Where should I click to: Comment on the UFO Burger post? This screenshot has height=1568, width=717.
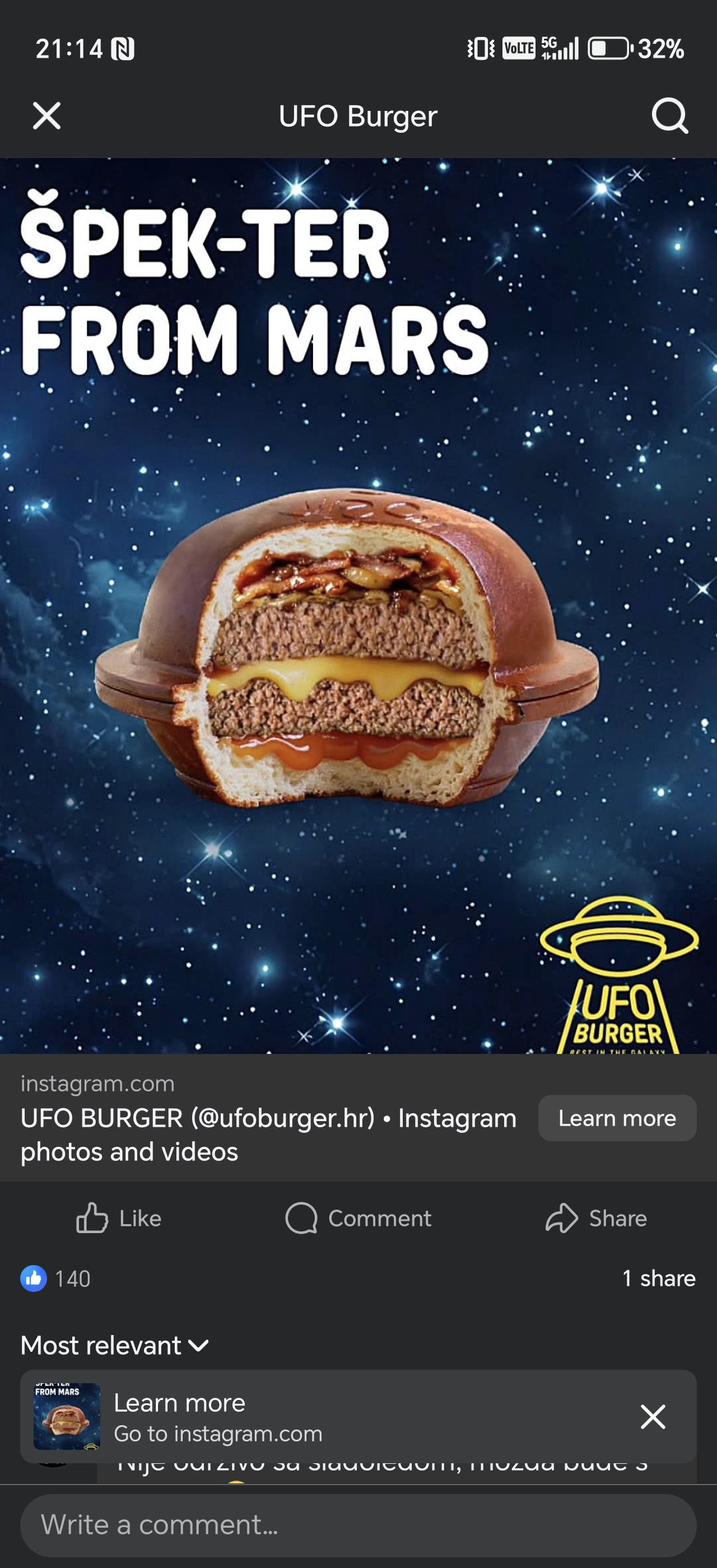click(x=358, y=1218)
